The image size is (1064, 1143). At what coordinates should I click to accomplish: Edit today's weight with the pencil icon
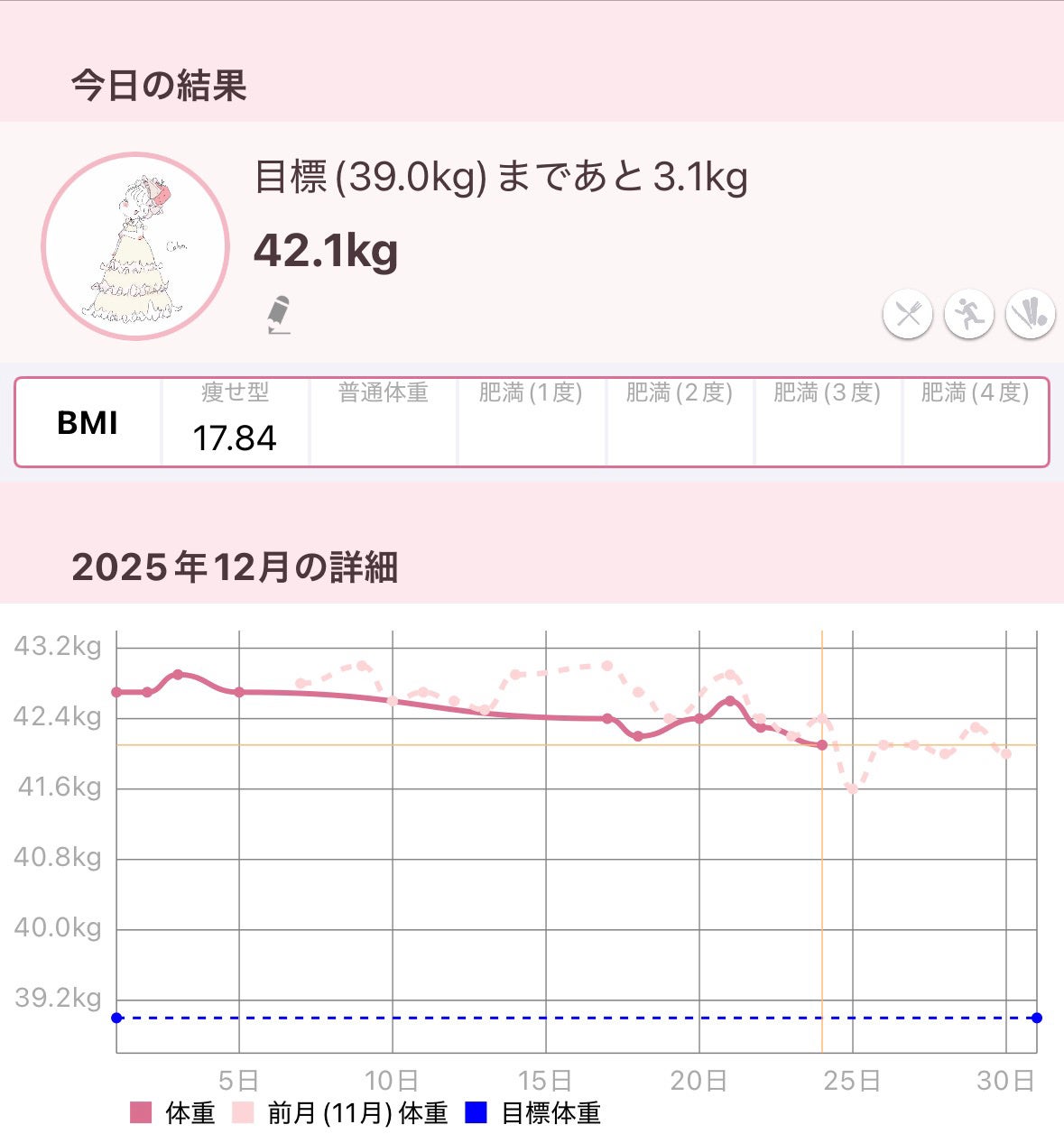coord(279,315)
